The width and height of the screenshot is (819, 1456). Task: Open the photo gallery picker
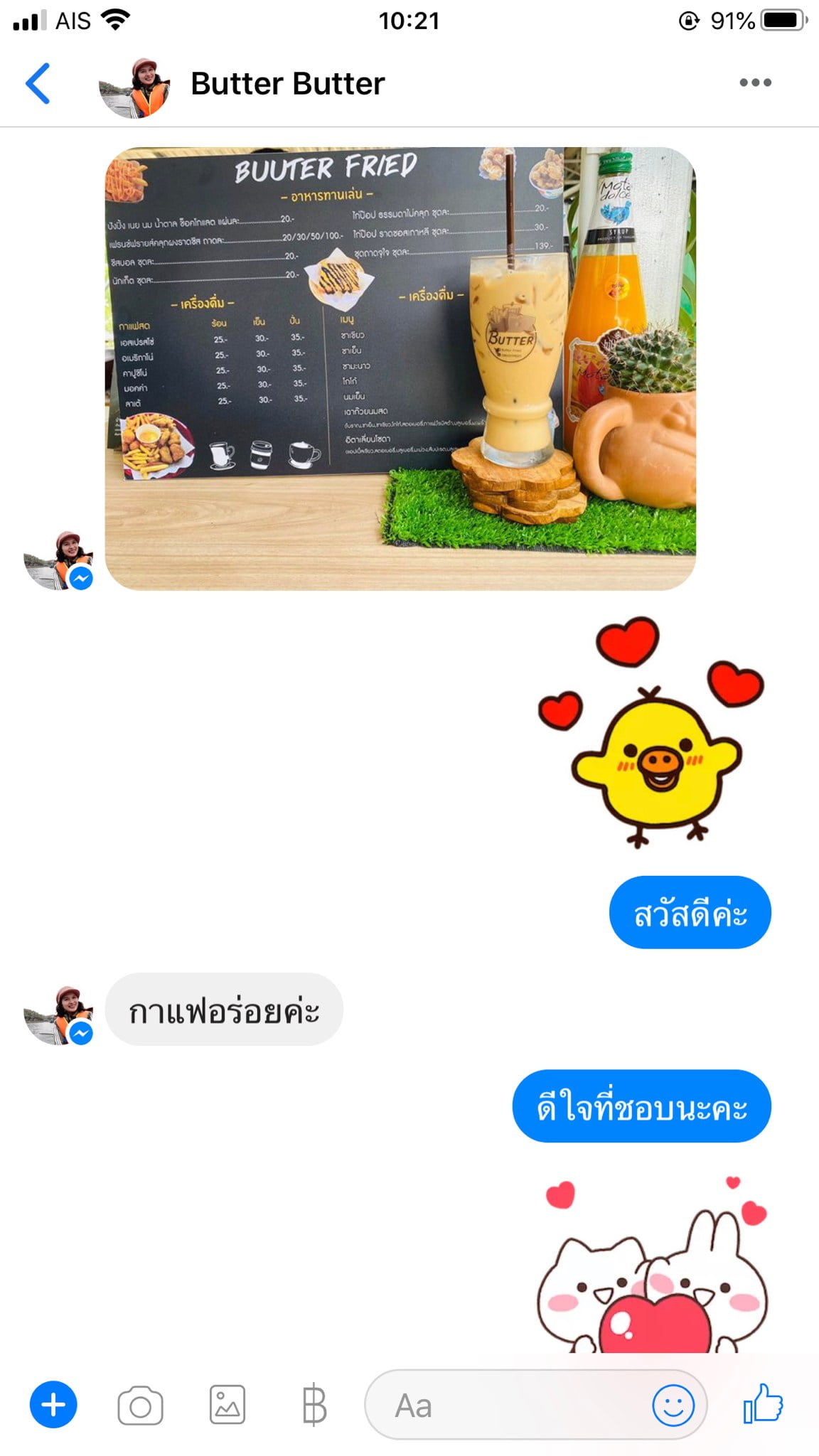click(227, 1405)
